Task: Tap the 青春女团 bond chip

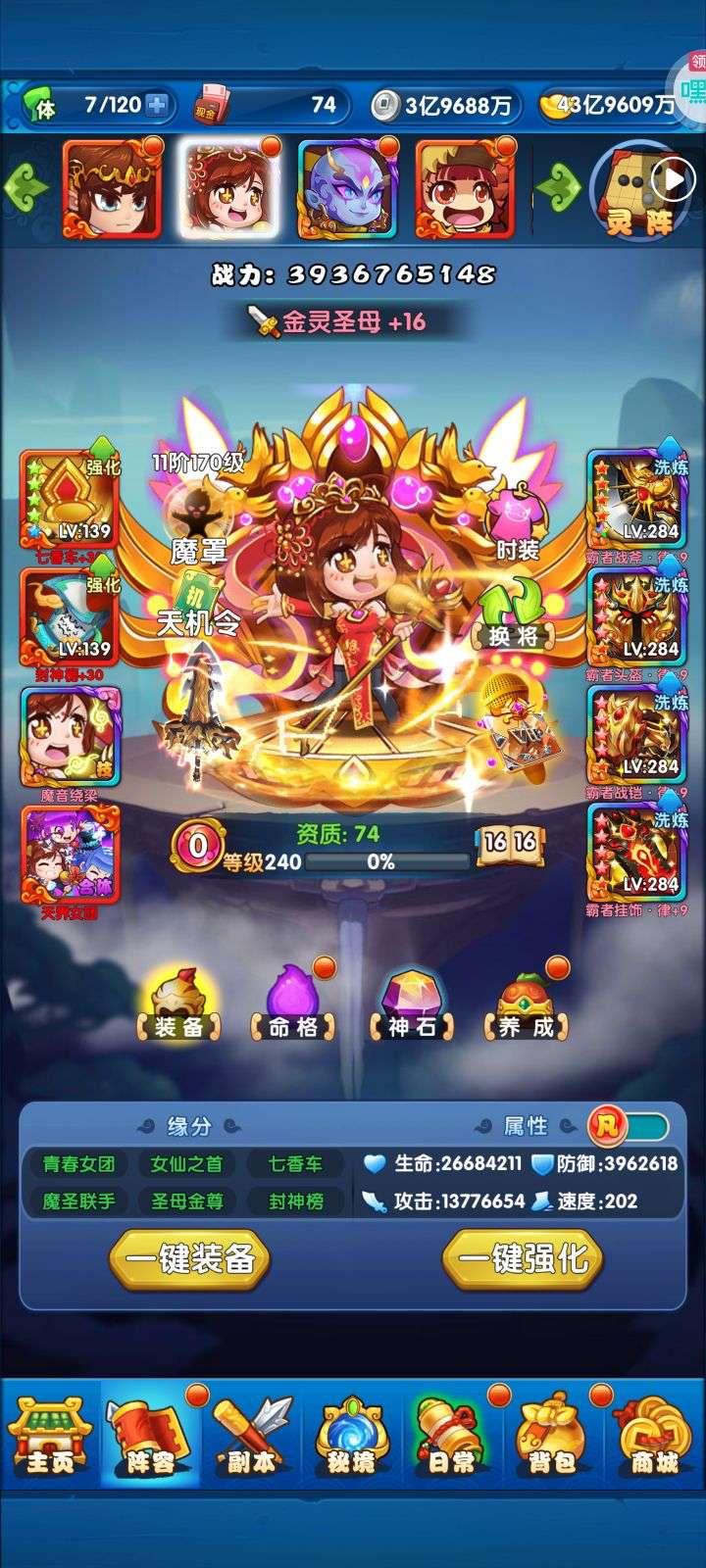Action: coord(79,1163)
